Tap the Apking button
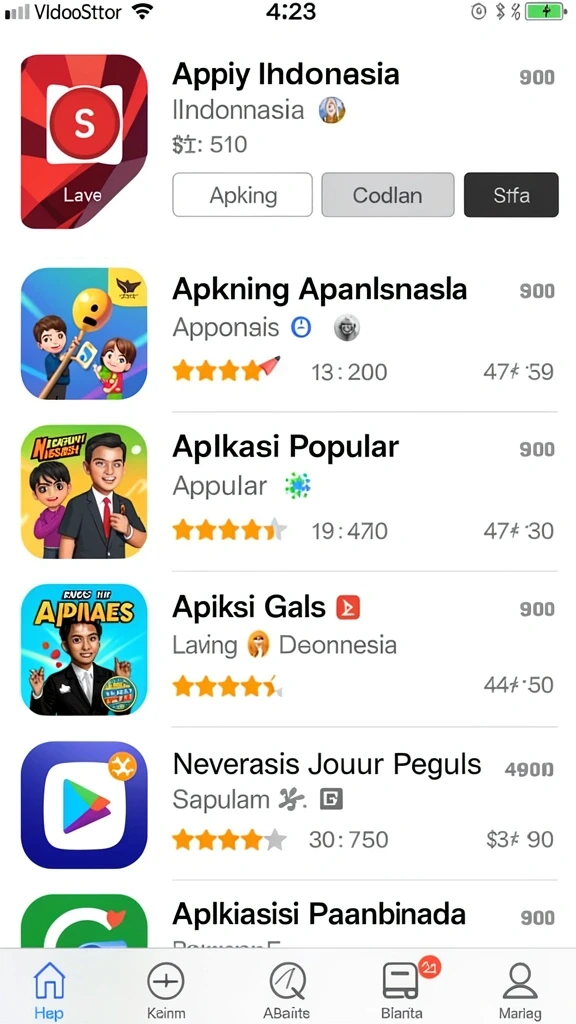 [x=242, y=195]
